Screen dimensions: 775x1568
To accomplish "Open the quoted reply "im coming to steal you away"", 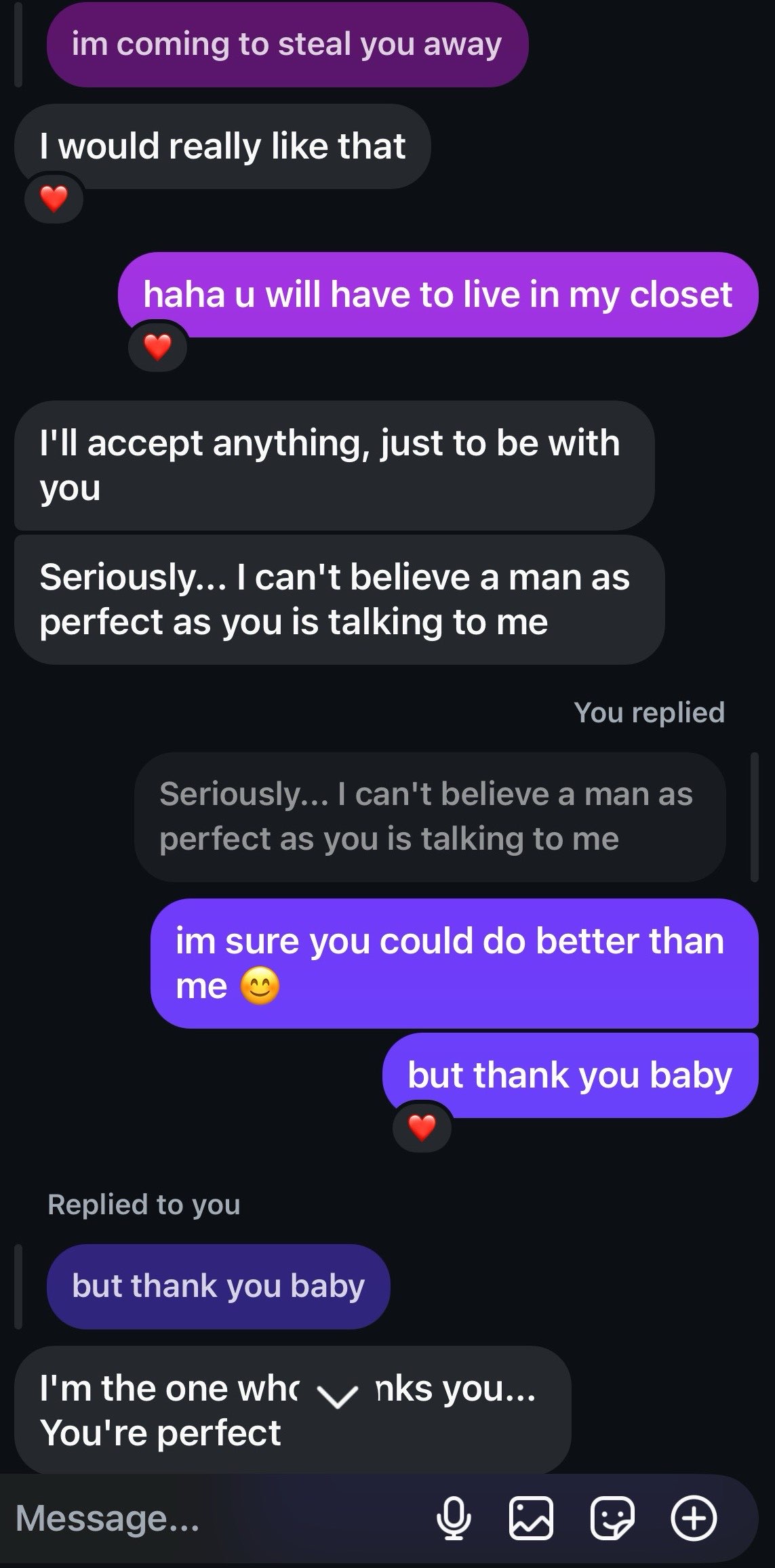I will (287, 45).
